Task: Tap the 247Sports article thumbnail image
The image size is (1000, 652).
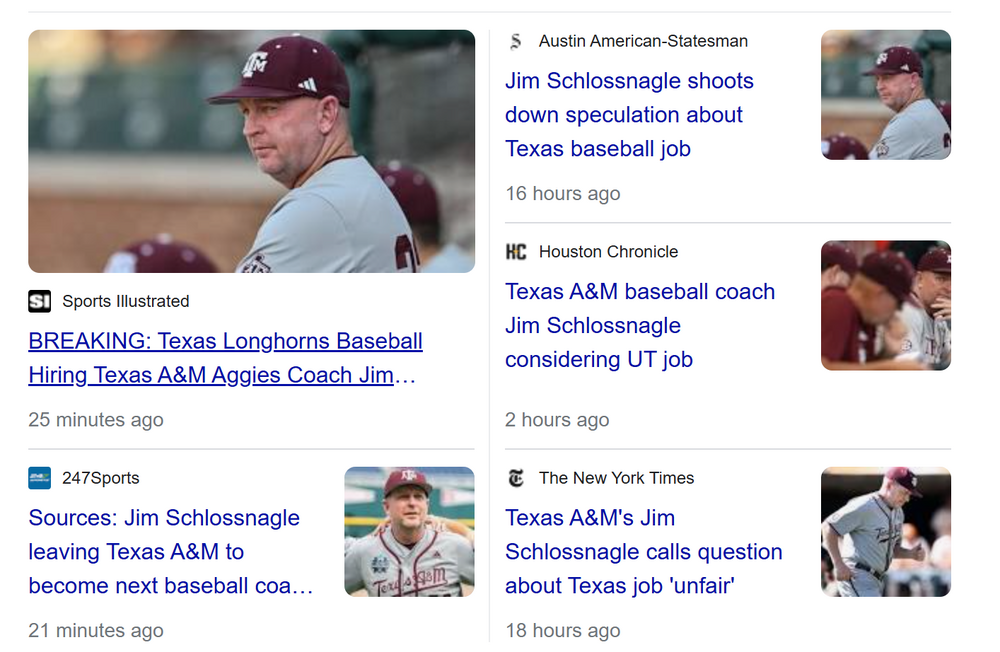Action: (x=409, y=532)
